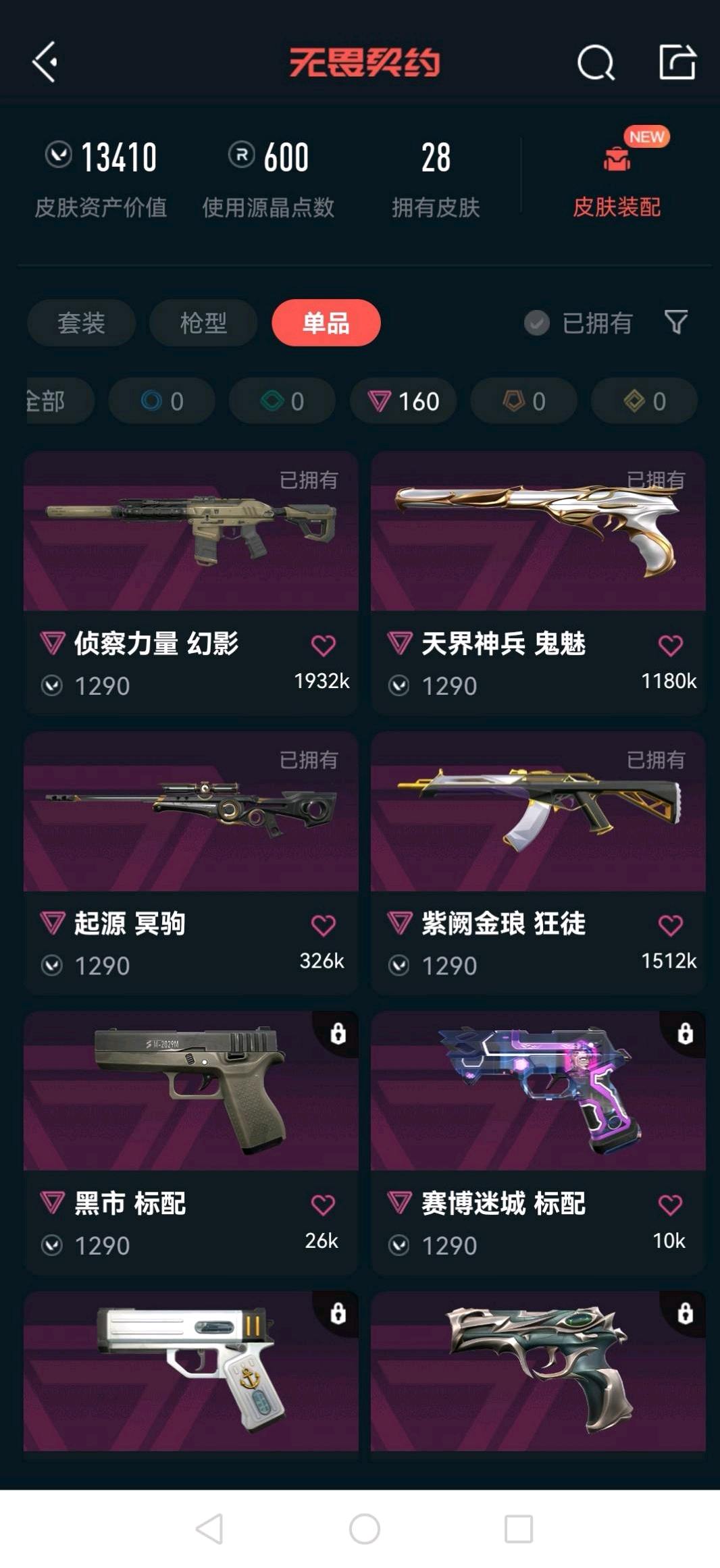
Task: Toggle the 已拥有 owned checkbox
Action: (537, 323)
